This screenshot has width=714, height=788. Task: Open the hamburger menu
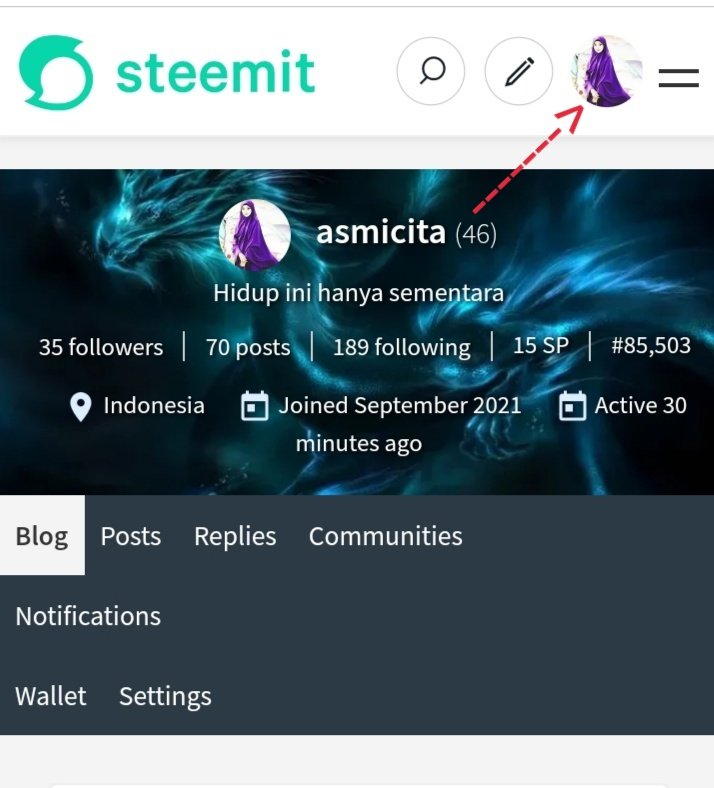(678, 77)
